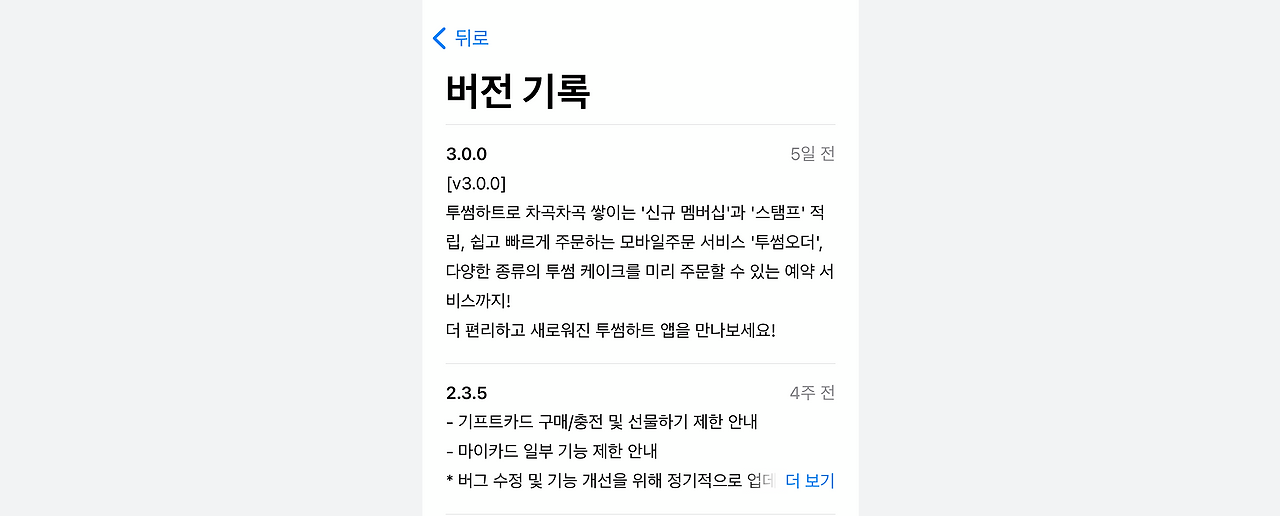1280x516 pixels.
Task: Go back using the 뒤로 button
Action: click(x=461, y=38)
